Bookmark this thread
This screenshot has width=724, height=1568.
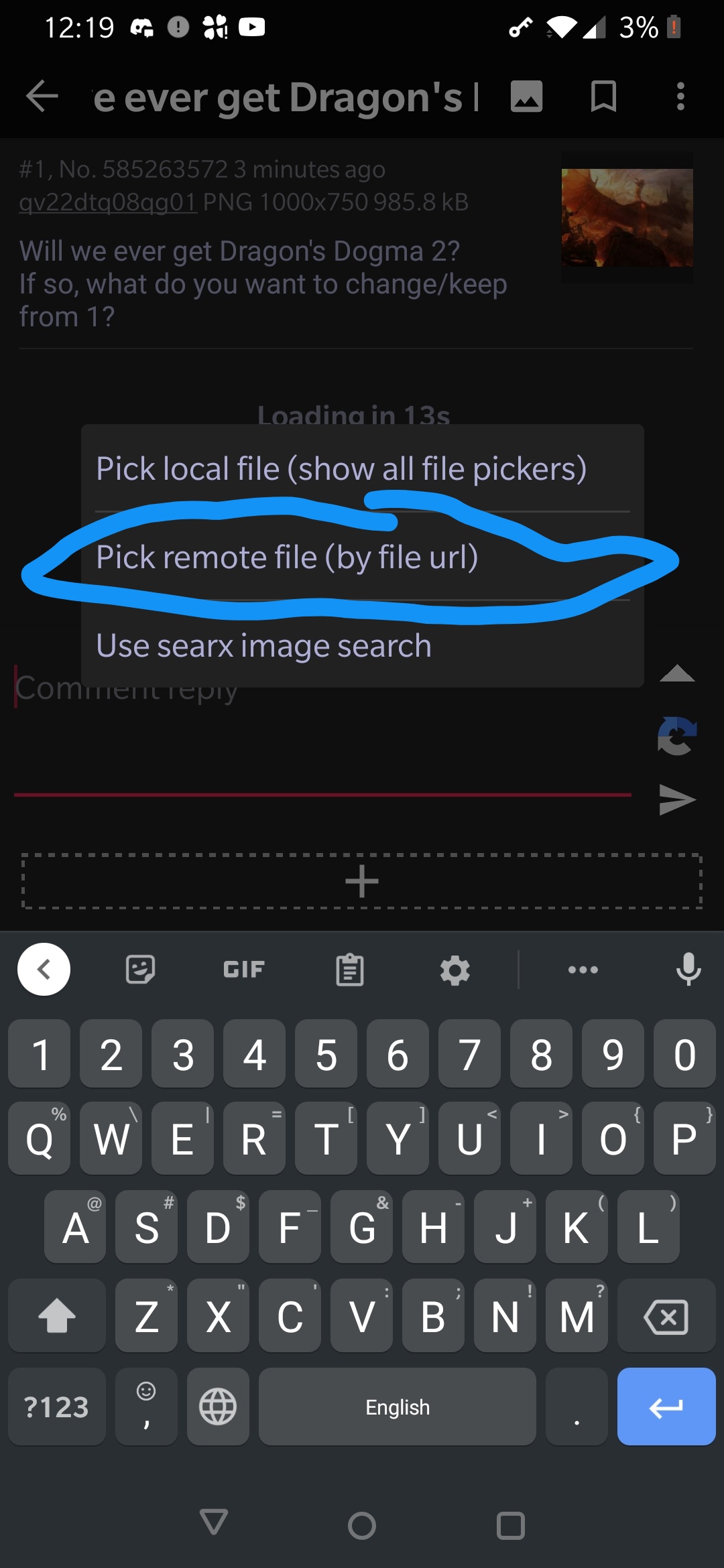(x=603, y=96)
